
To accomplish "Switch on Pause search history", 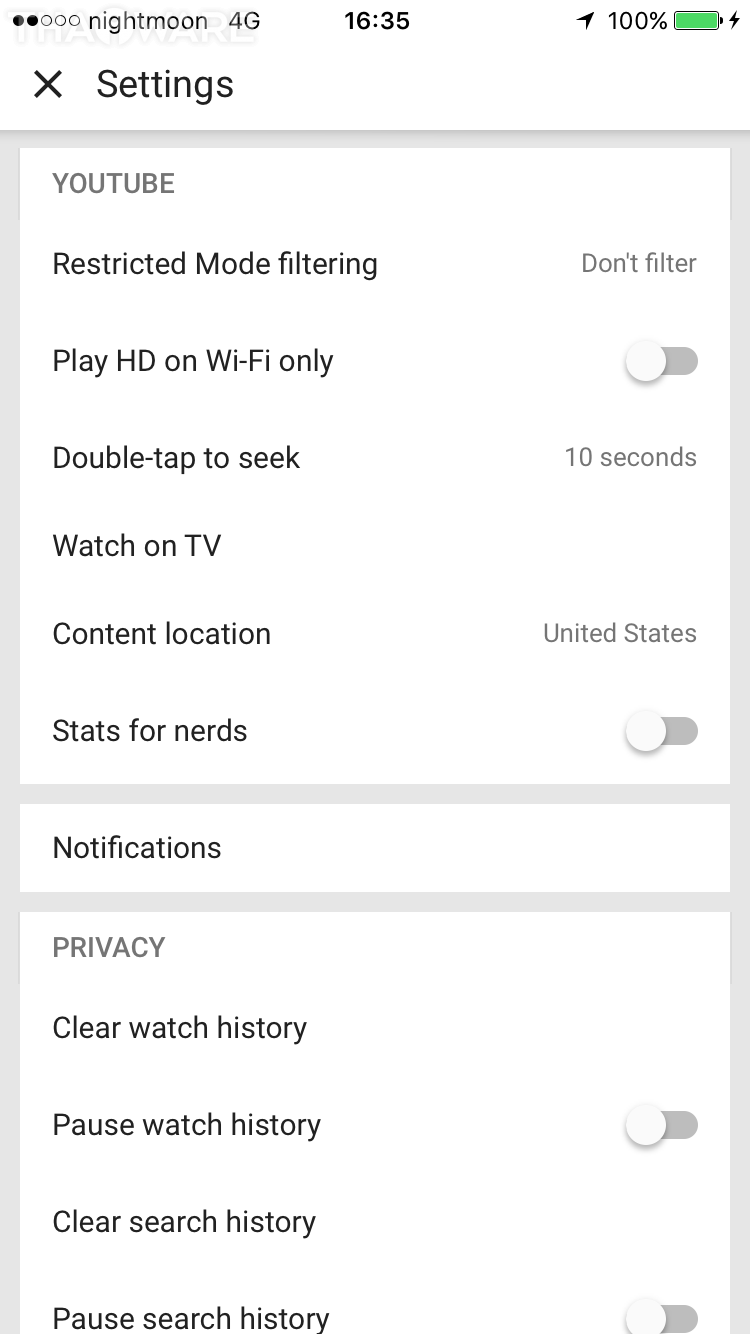I will coord(661,1316).
